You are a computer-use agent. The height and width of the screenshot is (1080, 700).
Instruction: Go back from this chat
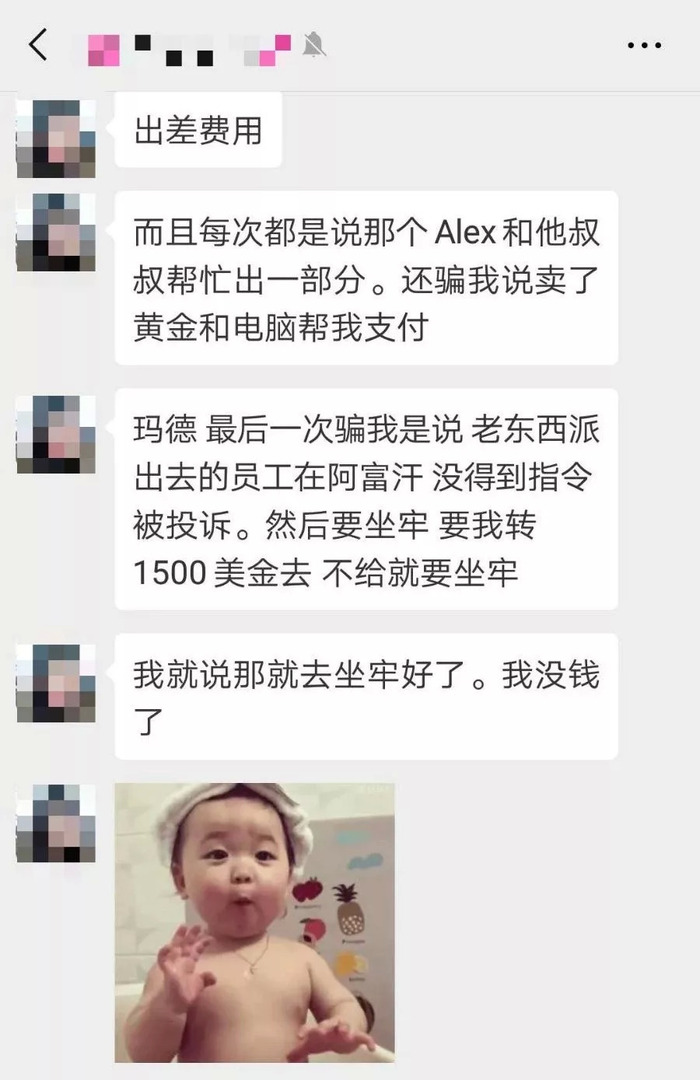tap(38, 45)
